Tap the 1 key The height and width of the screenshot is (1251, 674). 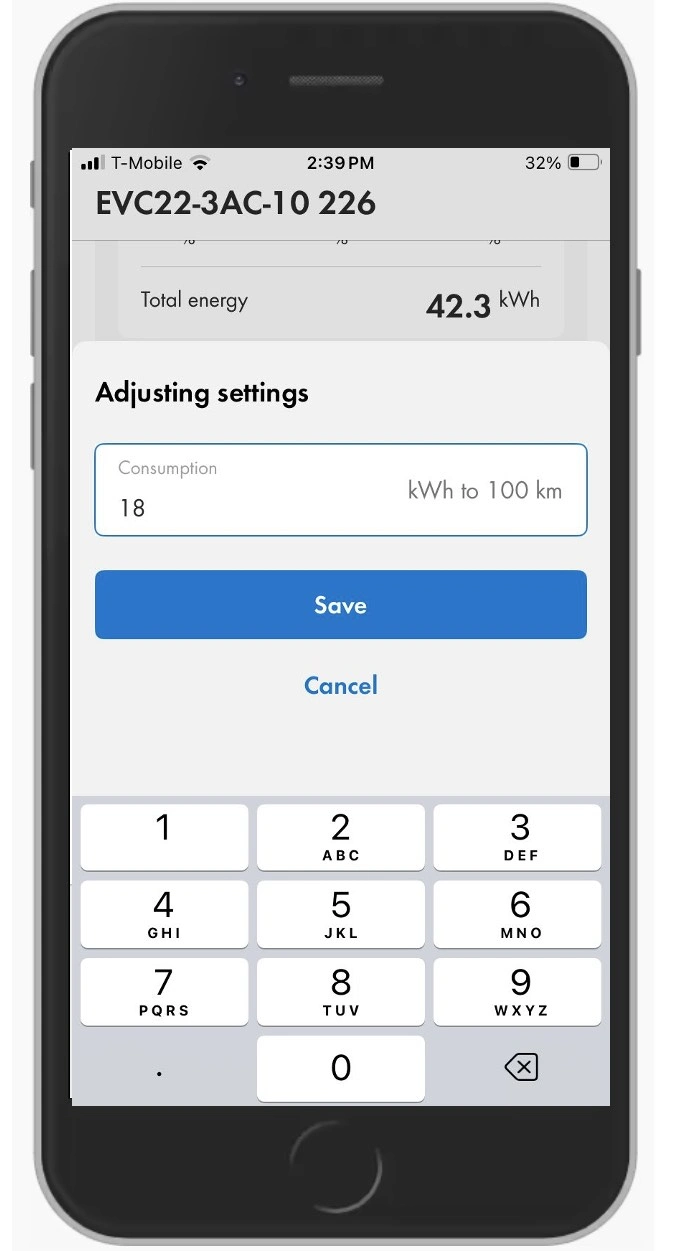coord(164,837)
